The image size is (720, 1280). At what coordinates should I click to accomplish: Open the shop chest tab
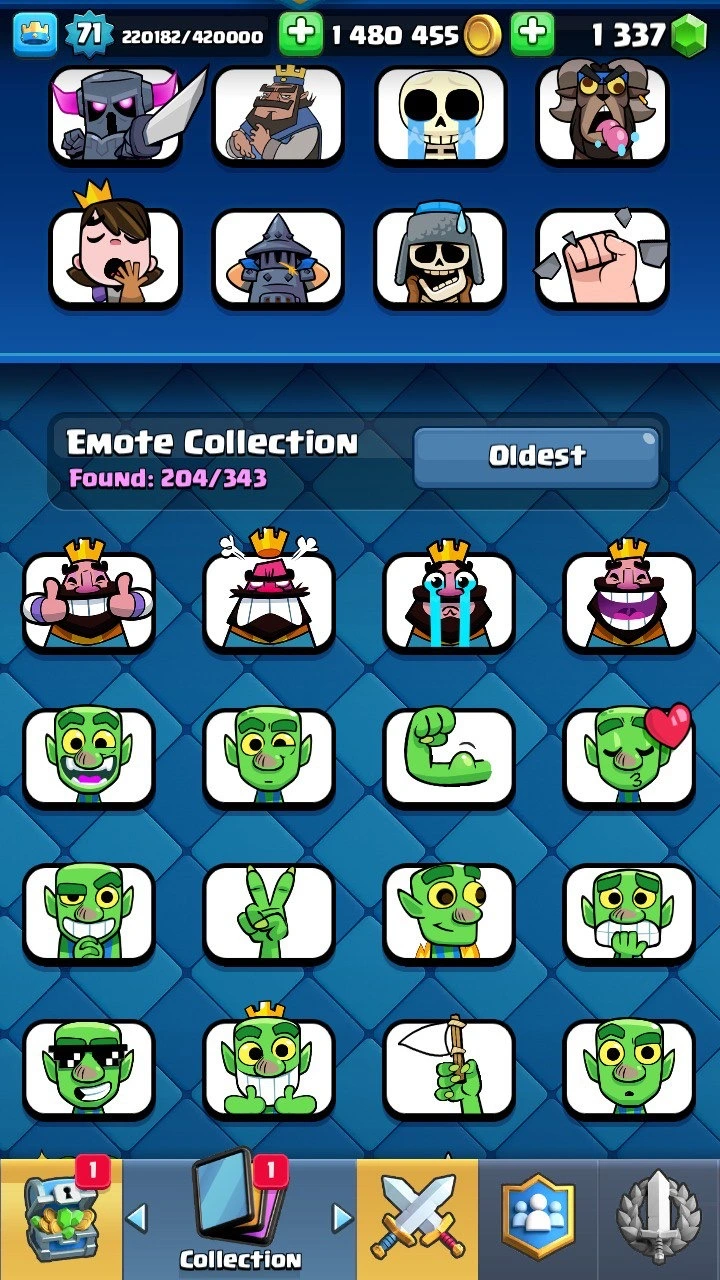pos(61,1217)
